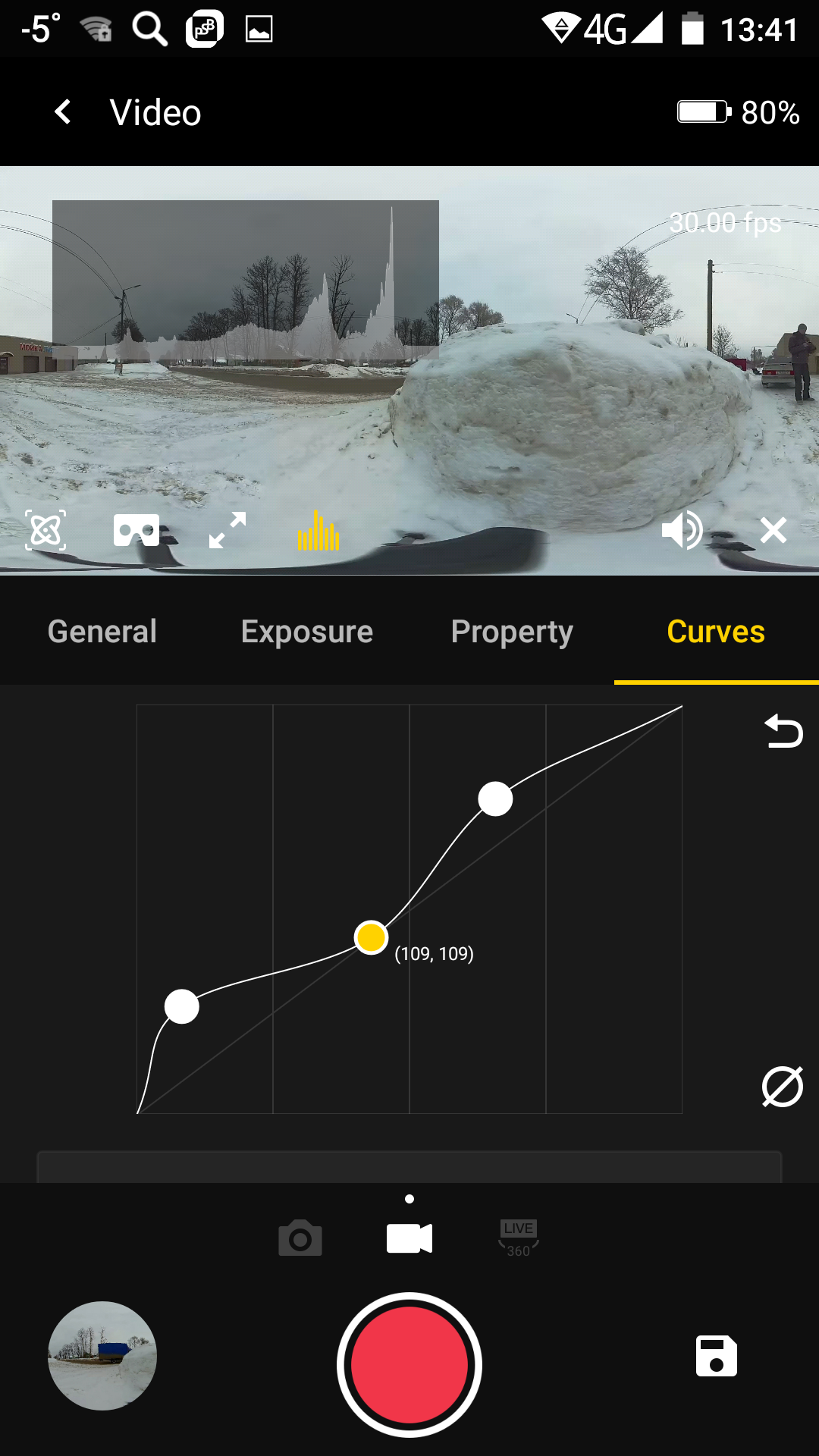Start recording with the red button
The image size is (819, 1456).
click(x=409, y=1364)
